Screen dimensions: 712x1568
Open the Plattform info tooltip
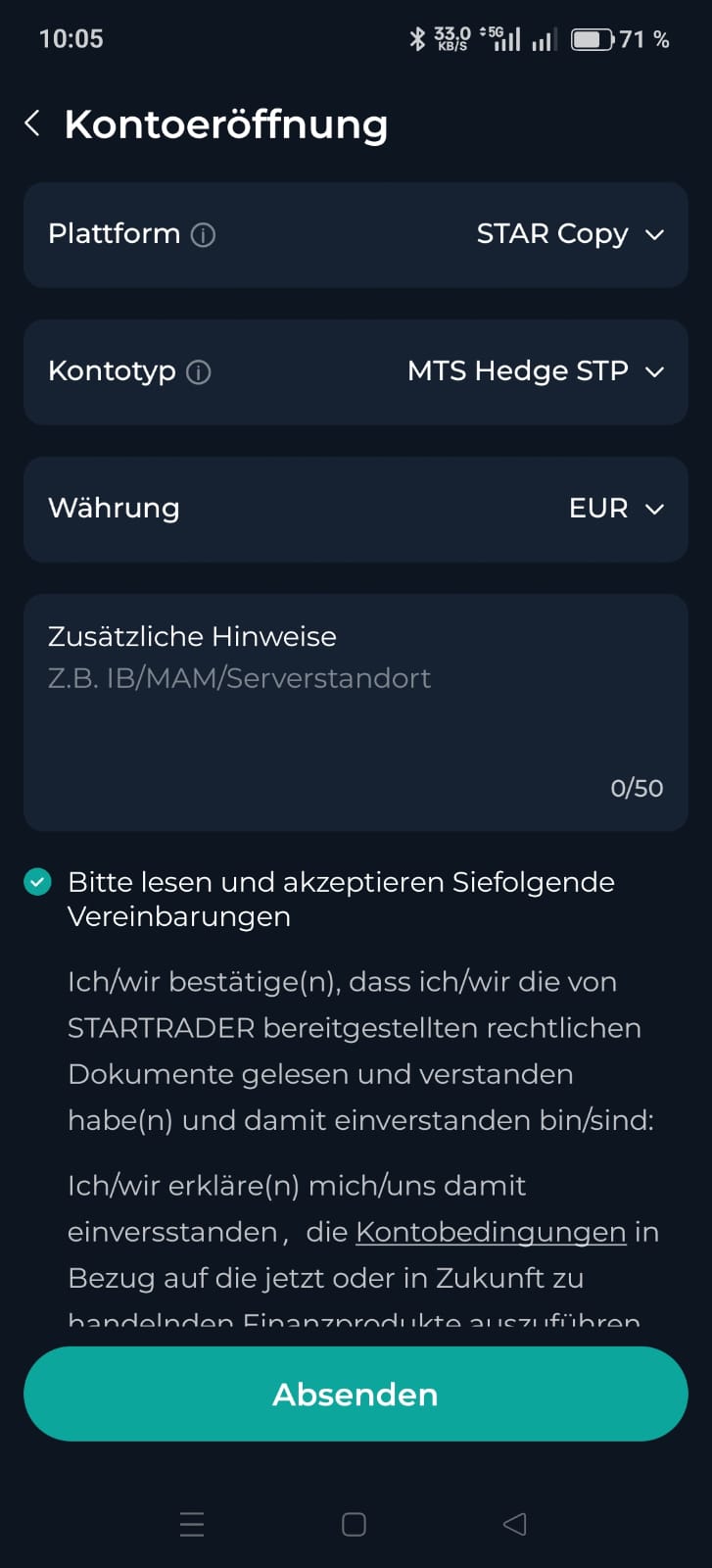point(203,234)
